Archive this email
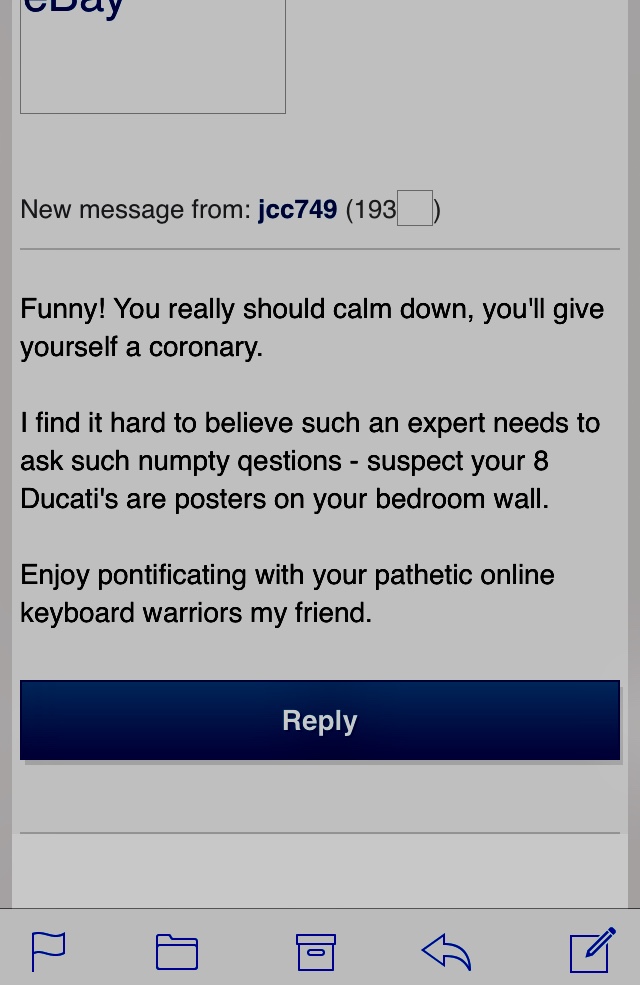The image size is (640, 985). [316, 951]
